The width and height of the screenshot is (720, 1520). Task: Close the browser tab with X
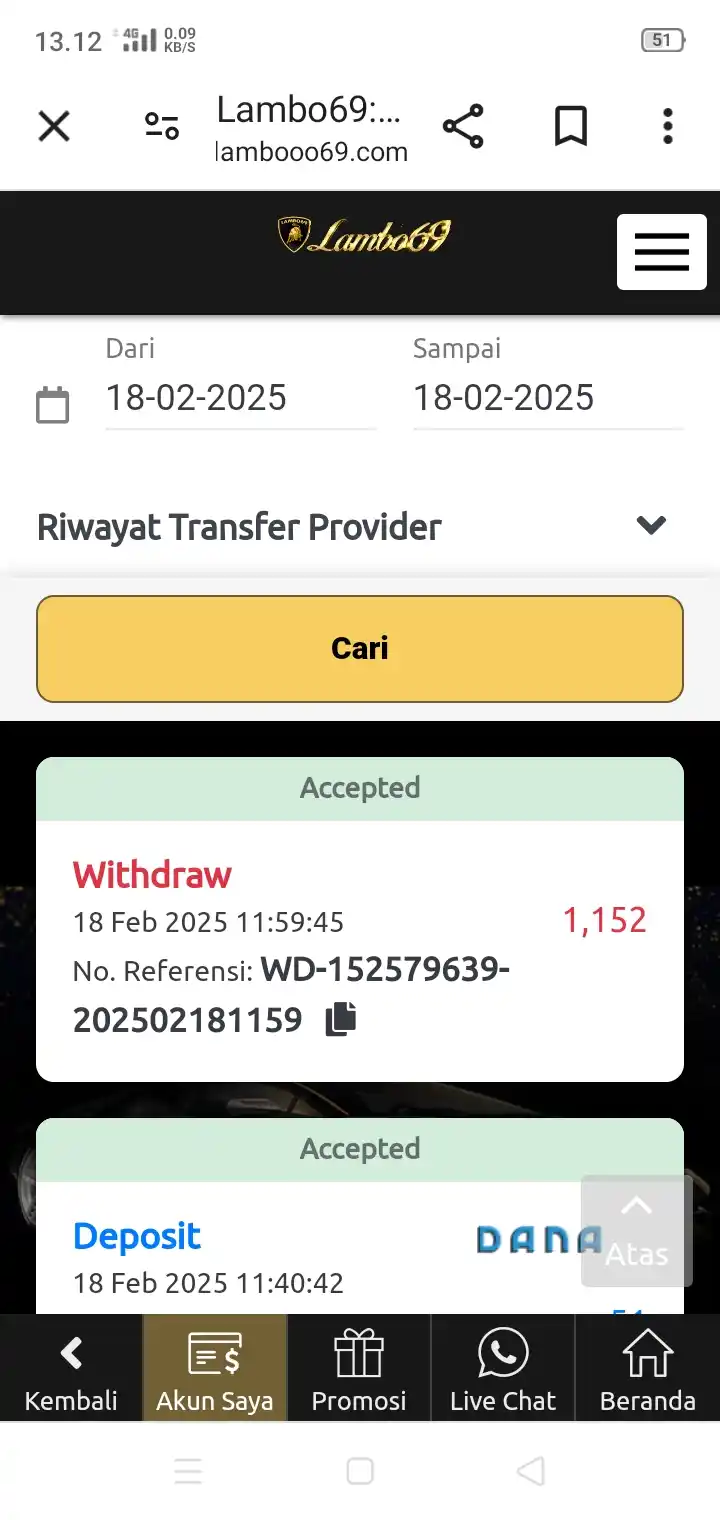click(x=54, y=127)
